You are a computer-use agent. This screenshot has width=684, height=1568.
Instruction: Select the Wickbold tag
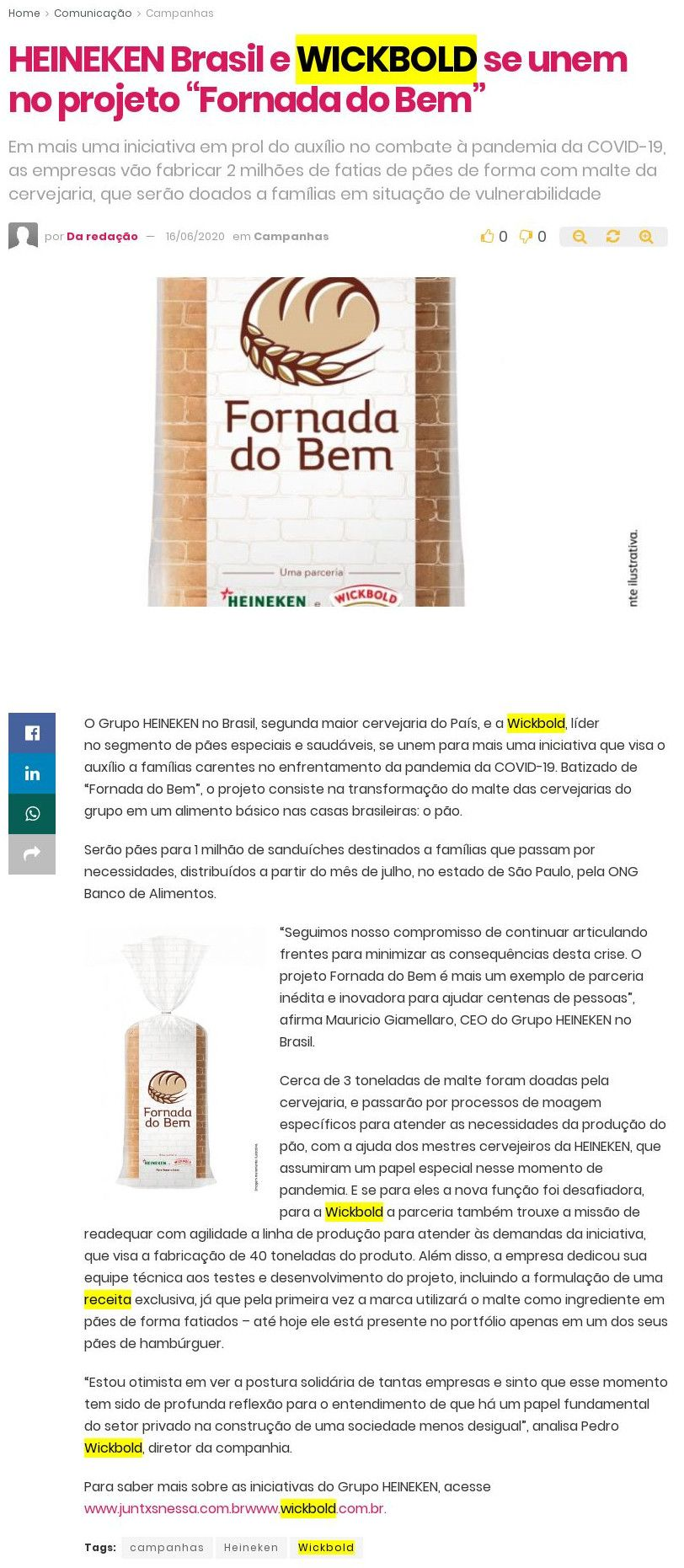pos(326,1548)
